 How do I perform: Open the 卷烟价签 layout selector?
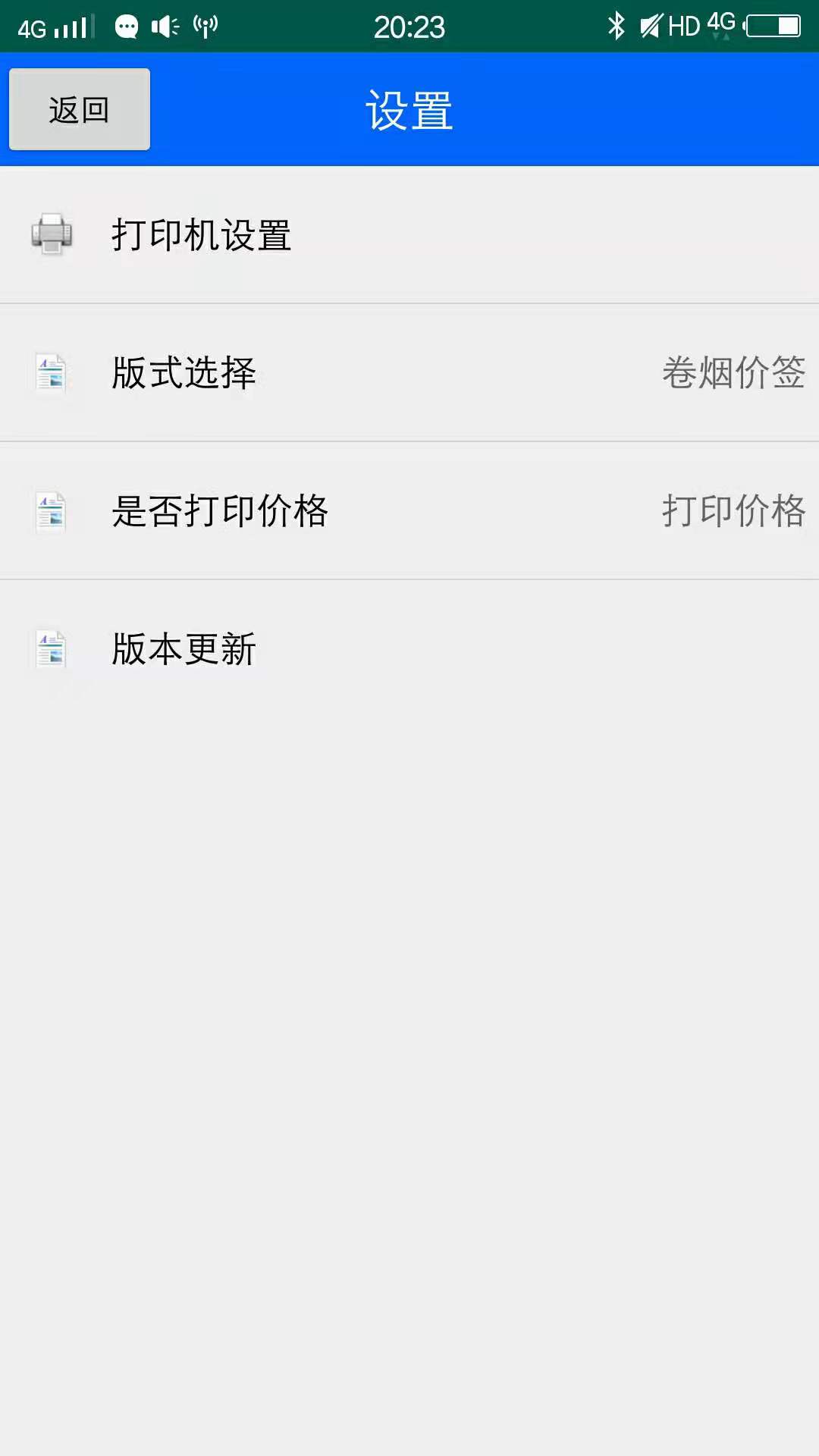point(732,373)
